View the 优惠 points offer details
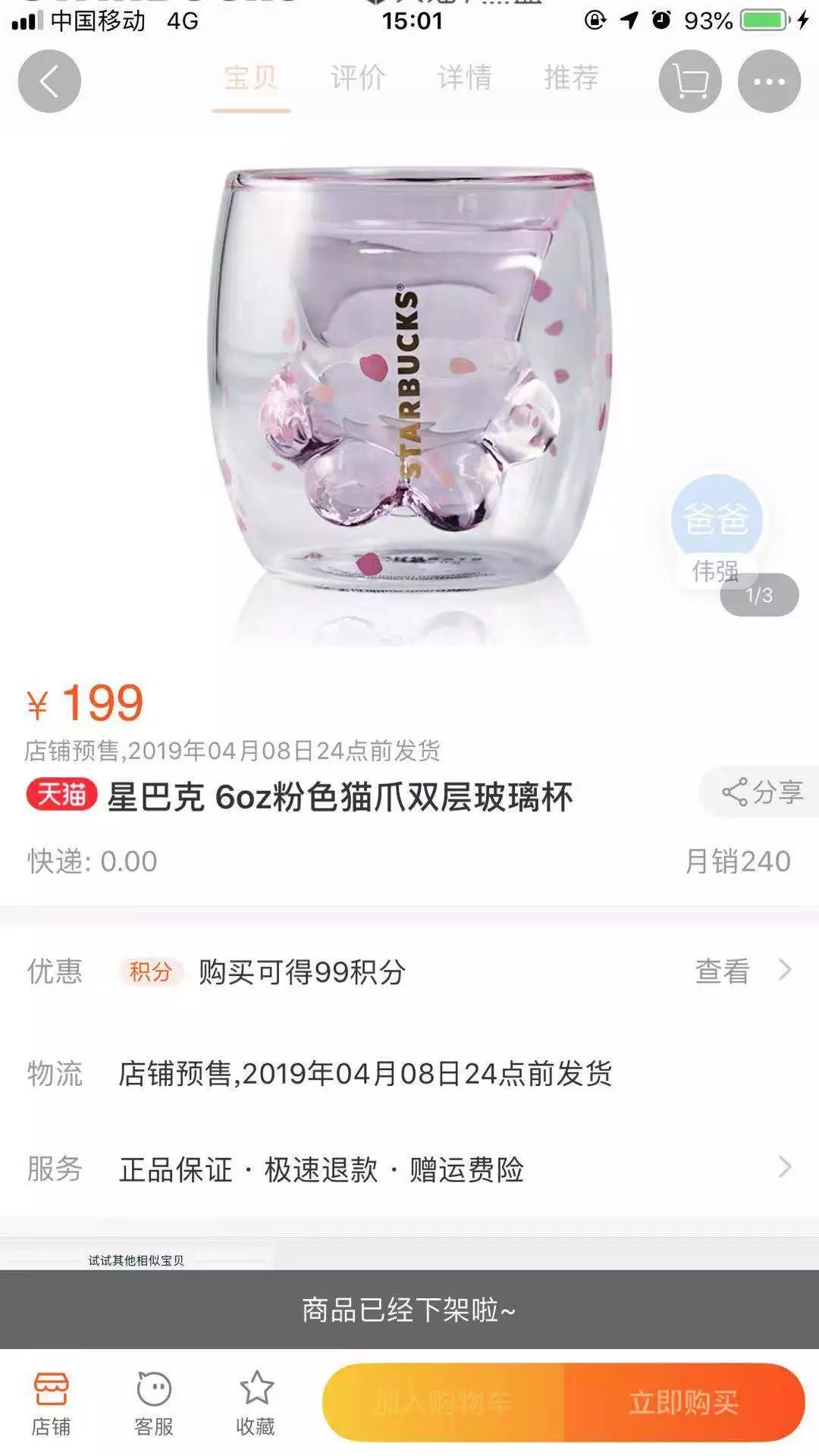The width and height of the screenshot is (819, 1456). [742, 971]
